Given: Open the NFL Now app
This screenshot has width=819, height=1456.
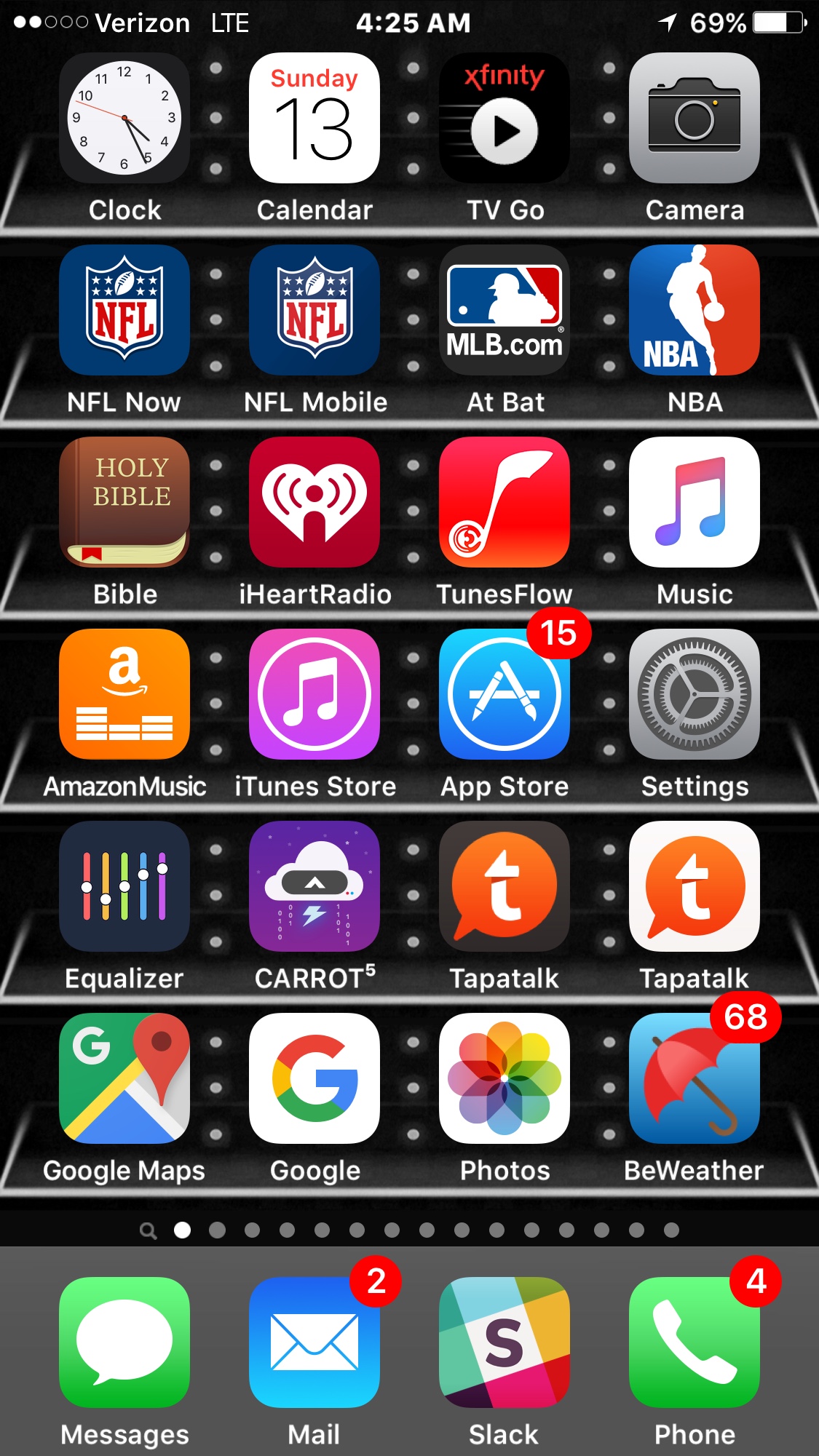Looking at the screenshot, I should point(124,310).
